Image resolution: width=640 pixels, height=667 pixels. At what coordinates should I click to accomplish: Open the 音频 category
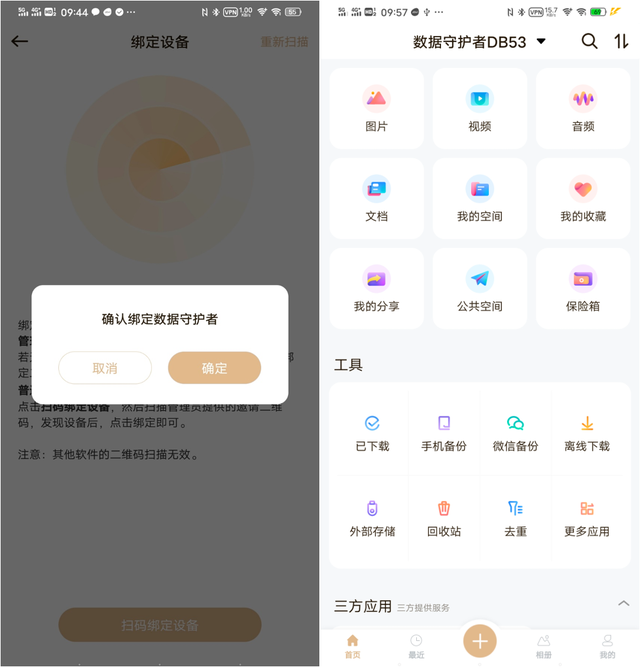(x=583, y=108)
